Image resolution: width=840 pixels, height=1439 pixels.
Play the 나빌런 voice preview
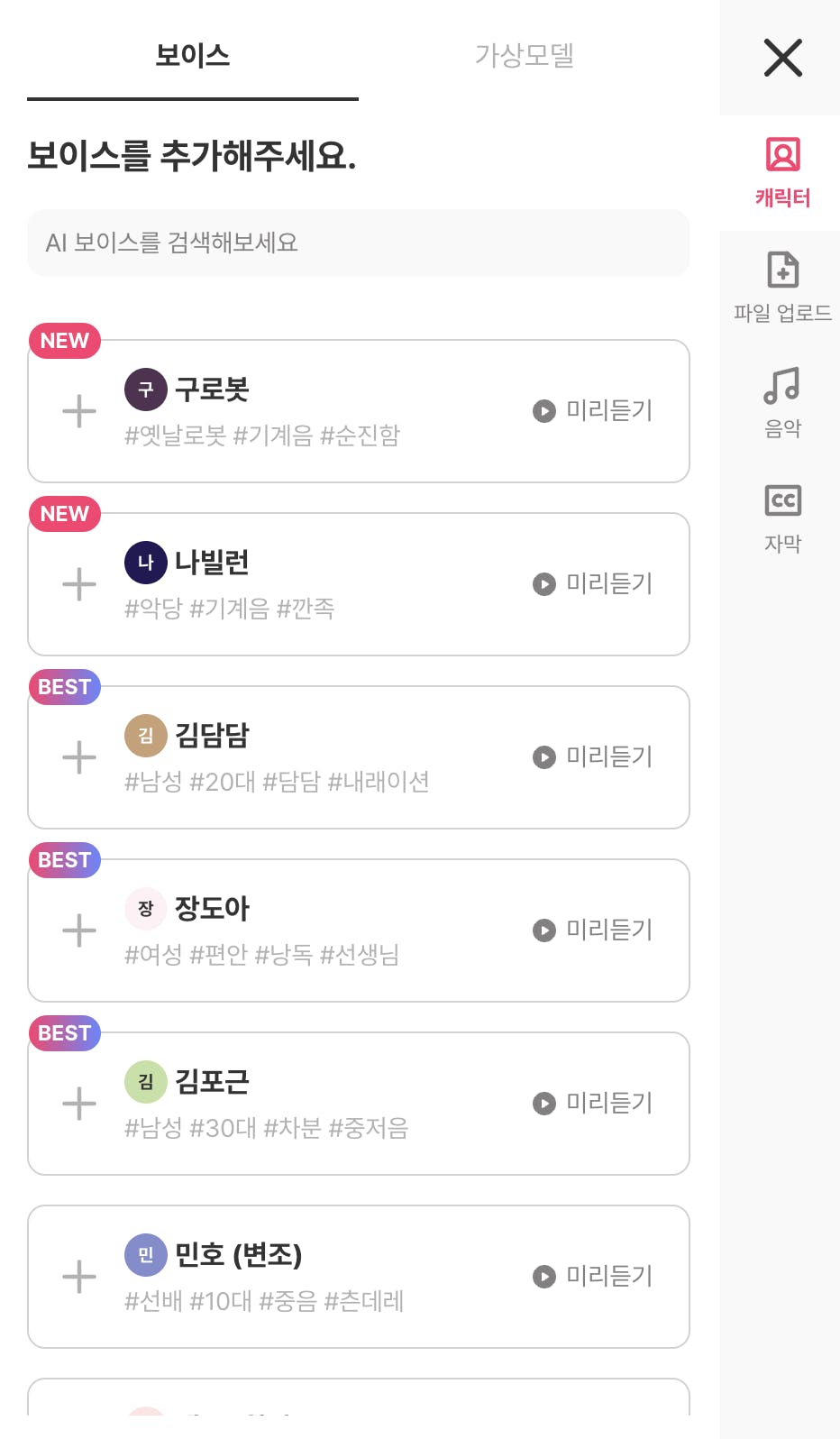click(x=592, y=584)
